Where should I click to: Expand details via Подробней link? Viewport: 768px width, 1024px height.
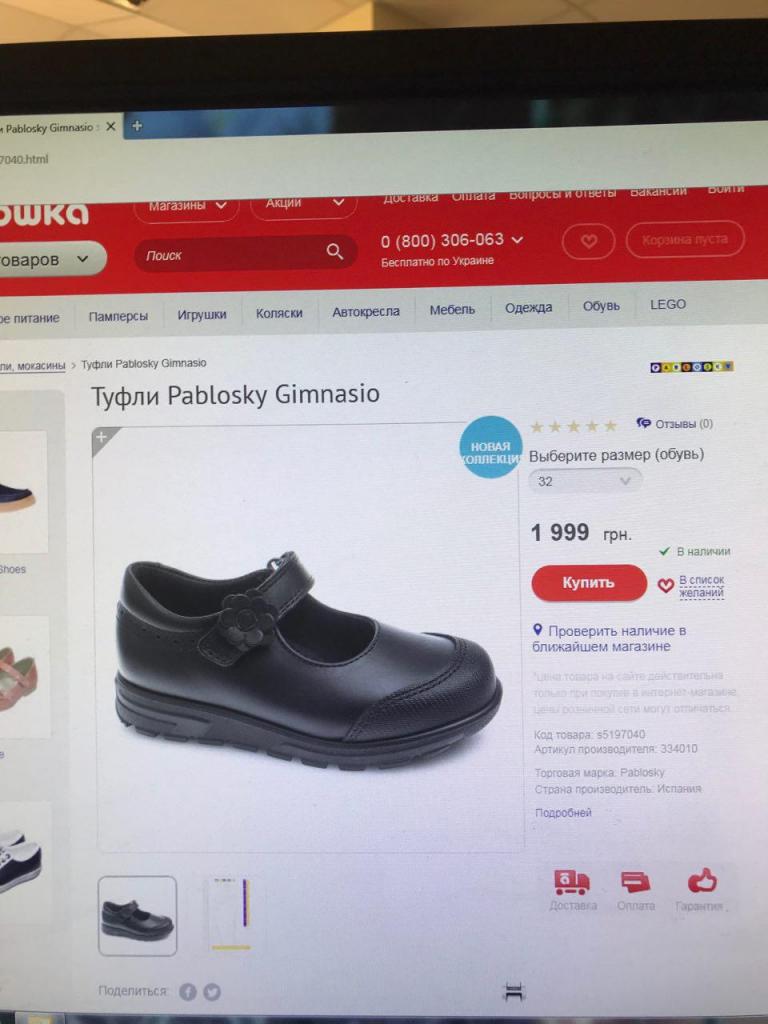point(563,813)
